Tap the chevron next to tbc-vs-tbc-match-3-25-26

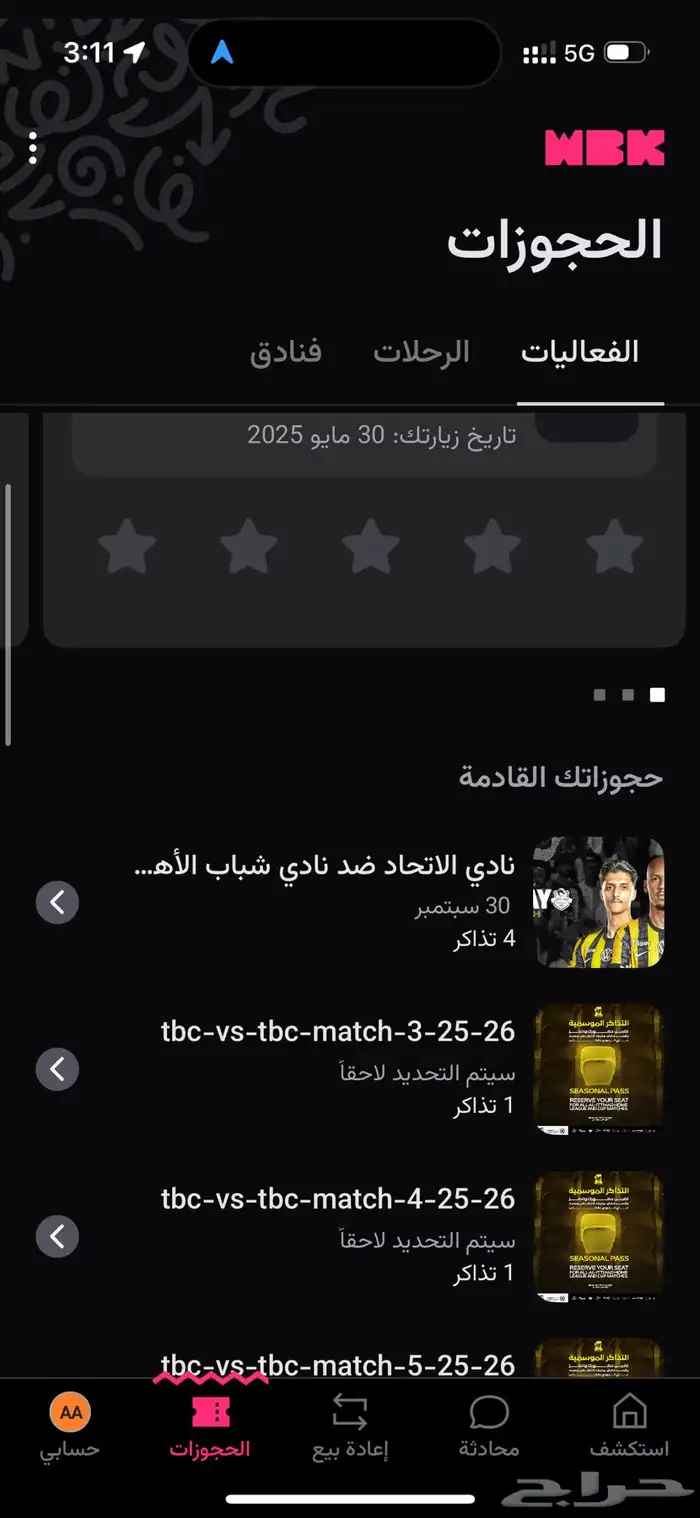tap(57, 1069)
